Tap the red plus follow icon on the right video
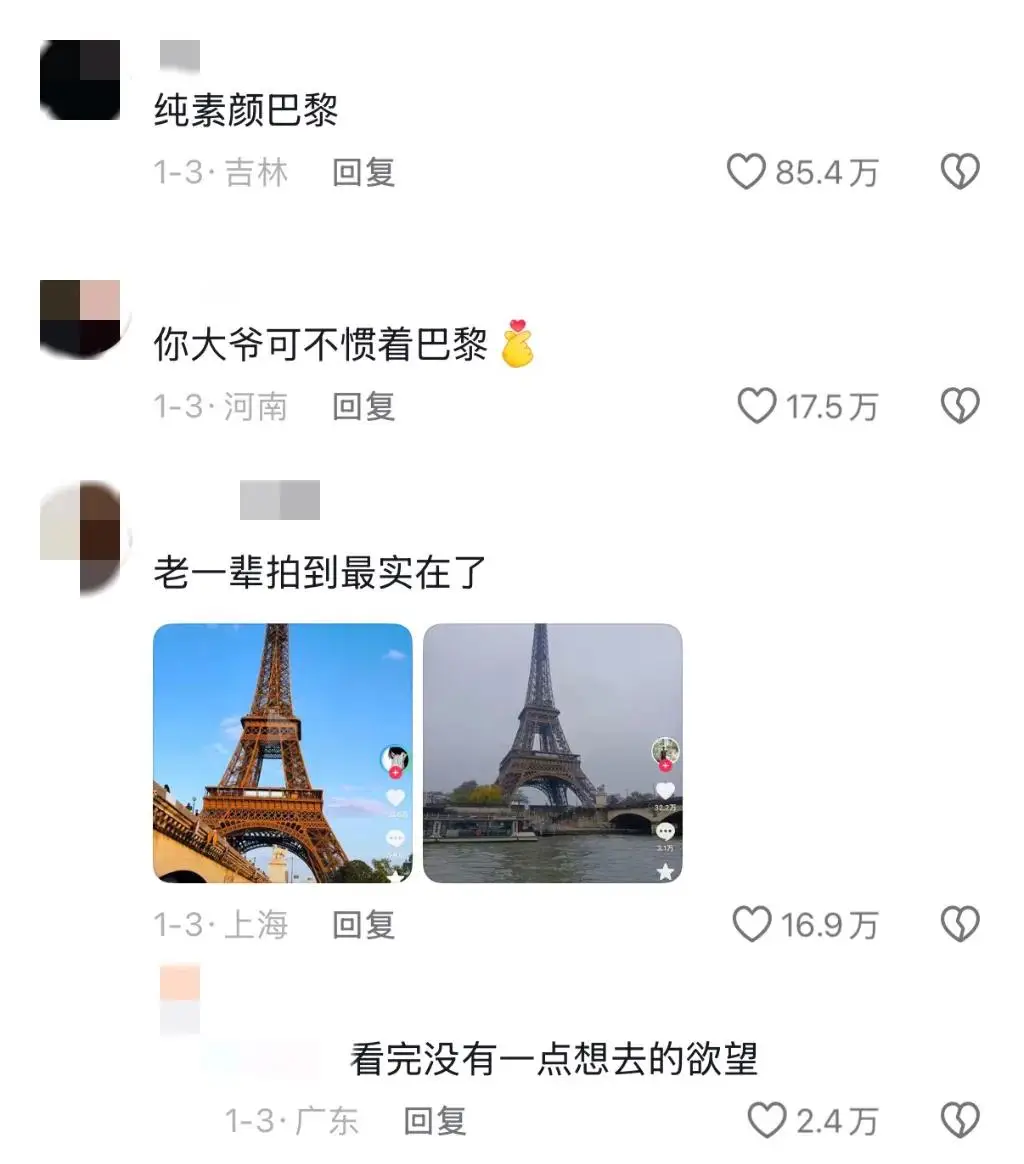Screen dimensions: 1024x1164 [x=665, y=765]
